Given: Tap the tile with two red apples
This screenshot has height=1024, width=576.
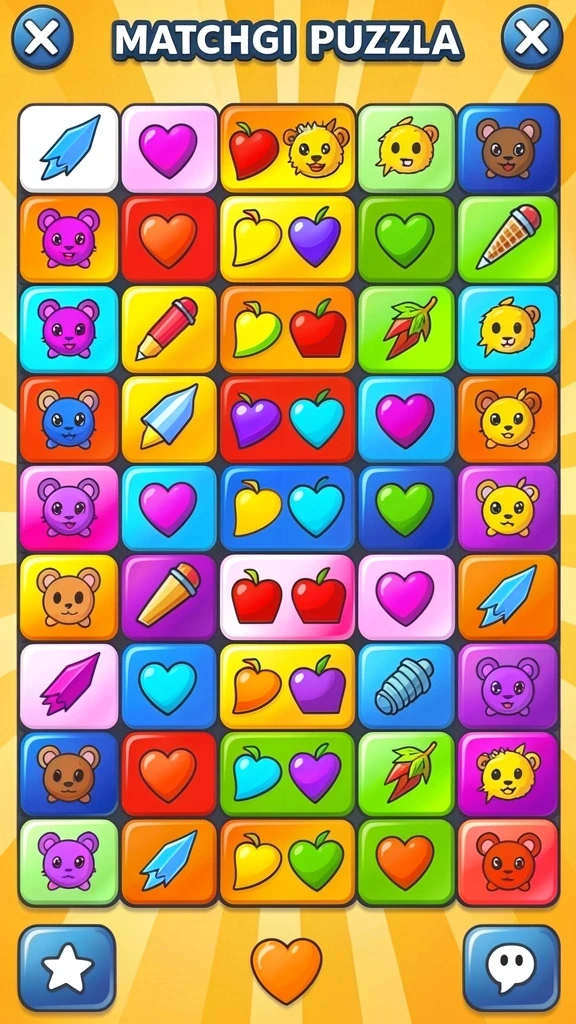Looking at the screenshot, I should 287,598.
